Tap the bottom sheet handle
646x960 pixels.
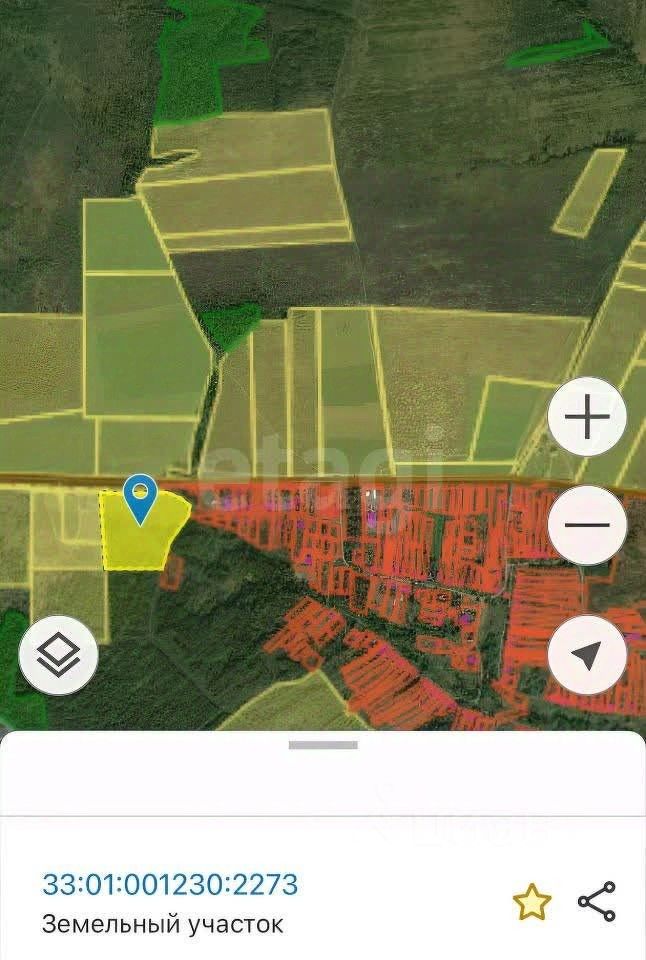(x=323, y=745)
